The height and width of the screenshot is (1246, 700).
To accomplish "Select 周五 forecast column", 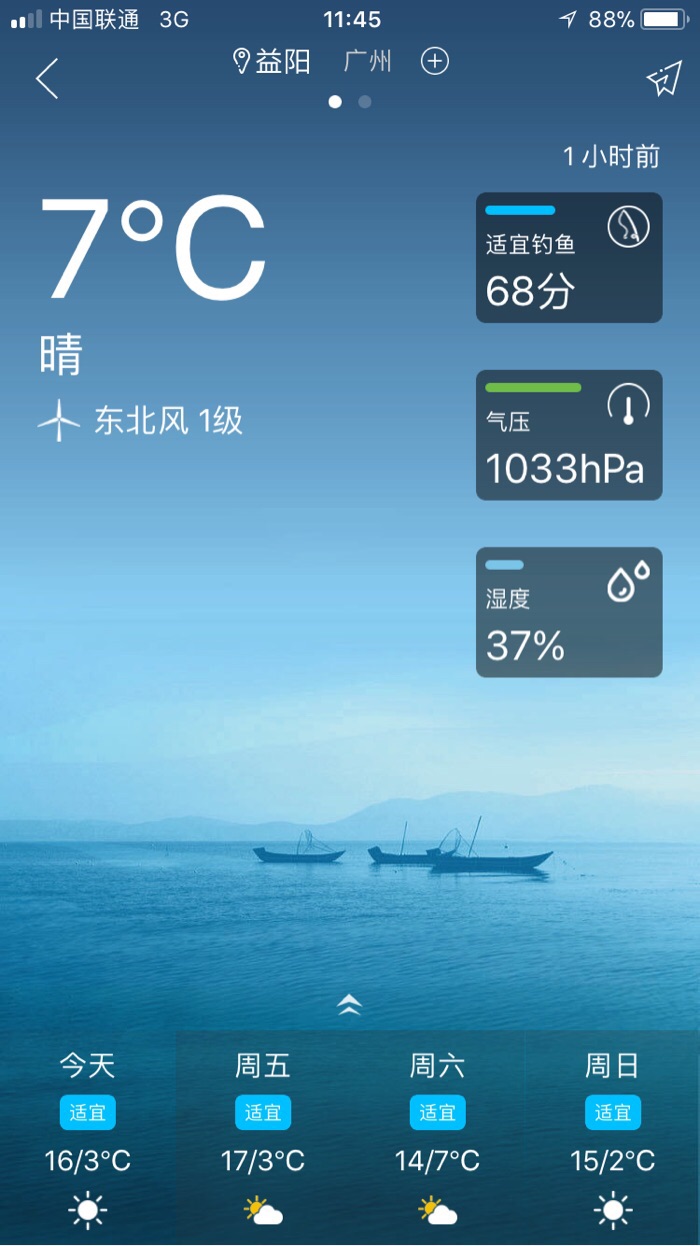I will pos(263,1138).
